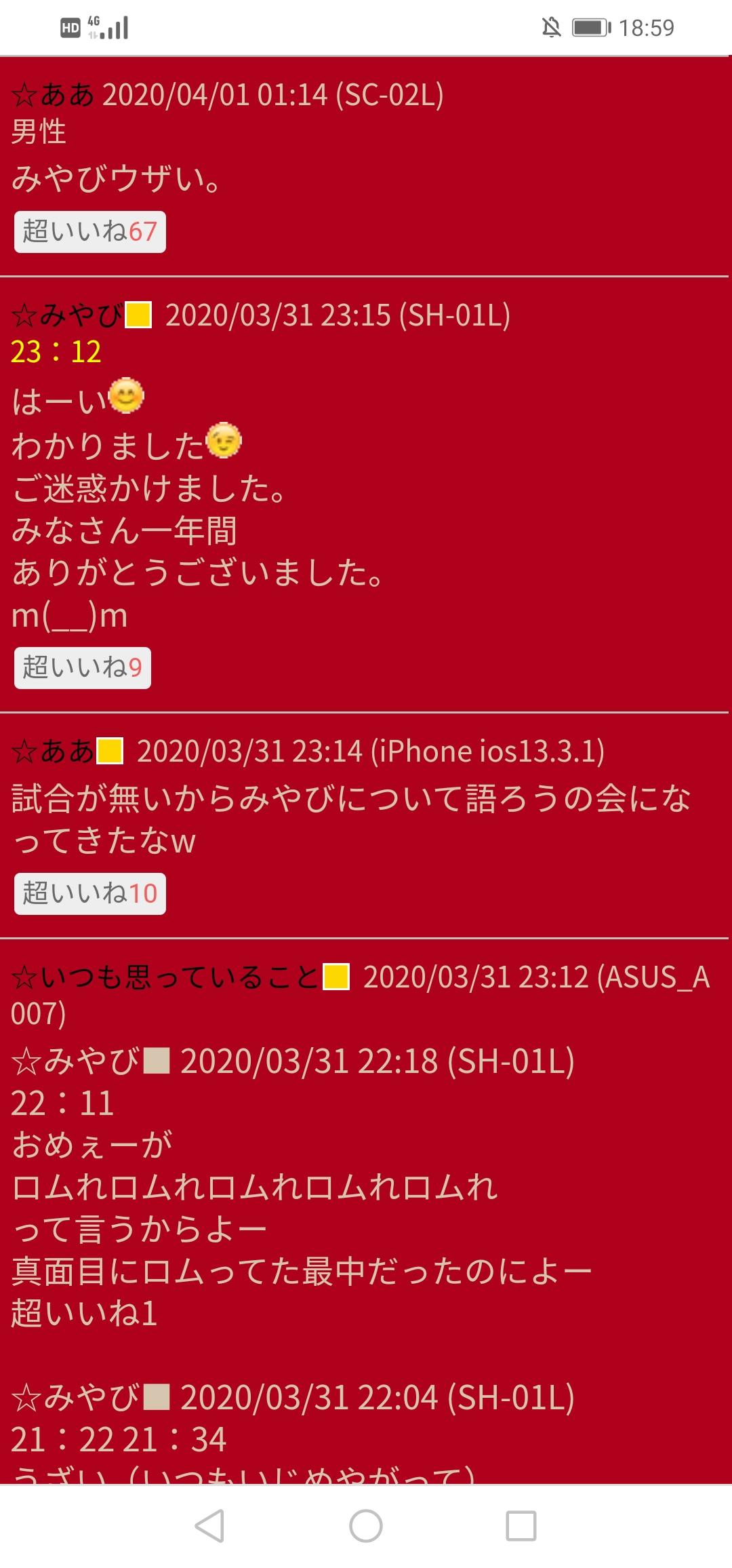Go to the home screen

366,1526
